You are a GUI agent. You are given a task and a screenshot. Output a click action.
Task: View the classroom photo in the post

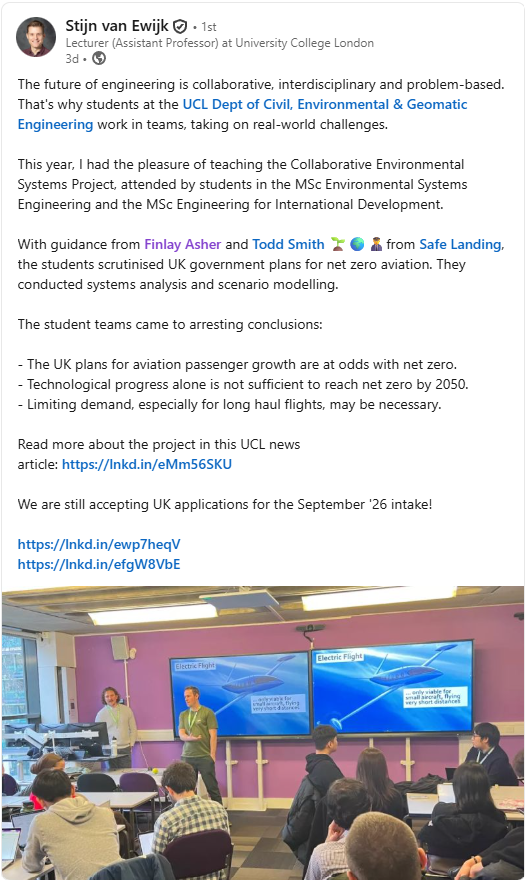click(263, 733)
